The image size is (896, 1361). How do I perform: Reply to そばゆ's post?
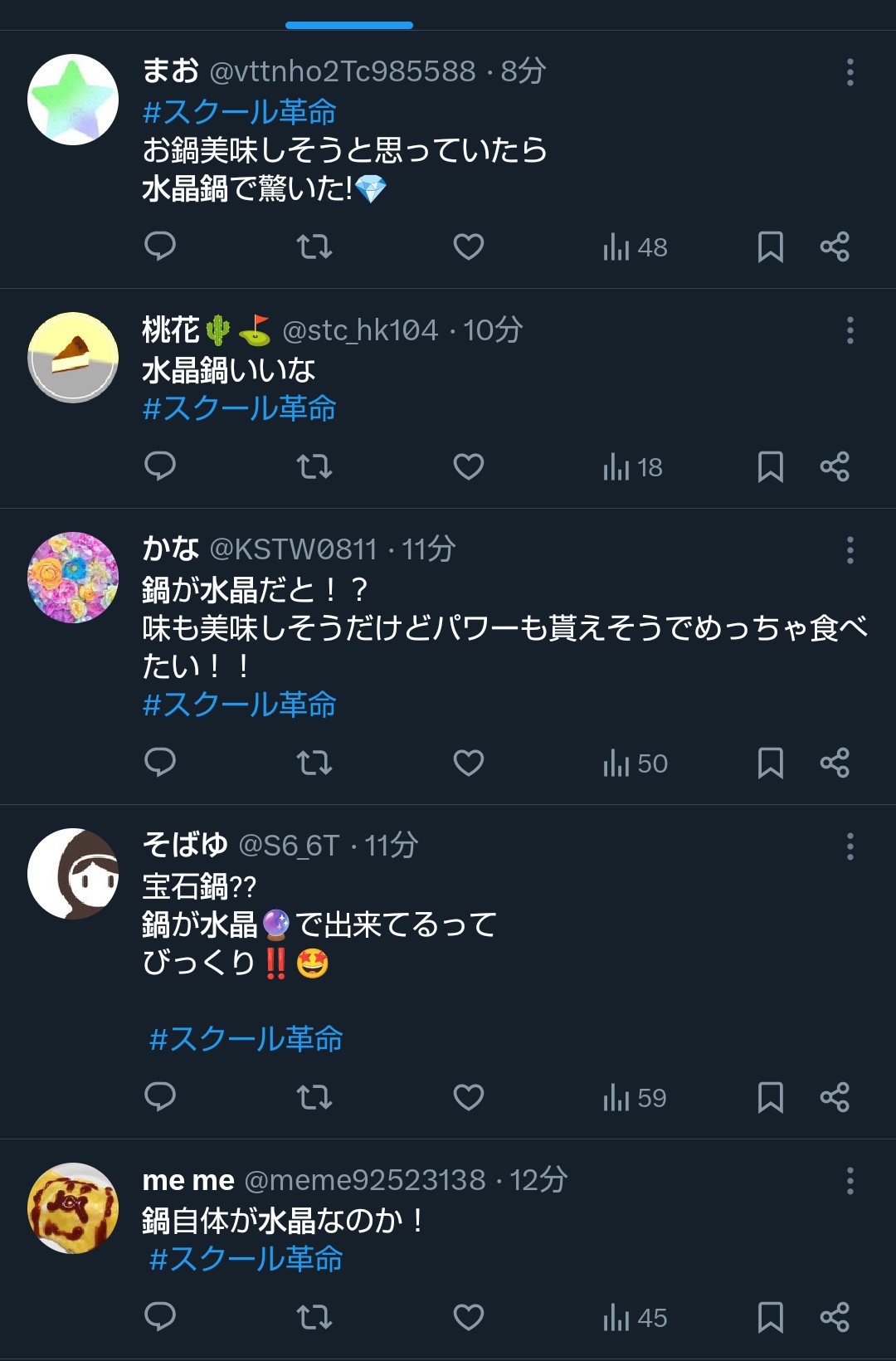coord(160,1097)
